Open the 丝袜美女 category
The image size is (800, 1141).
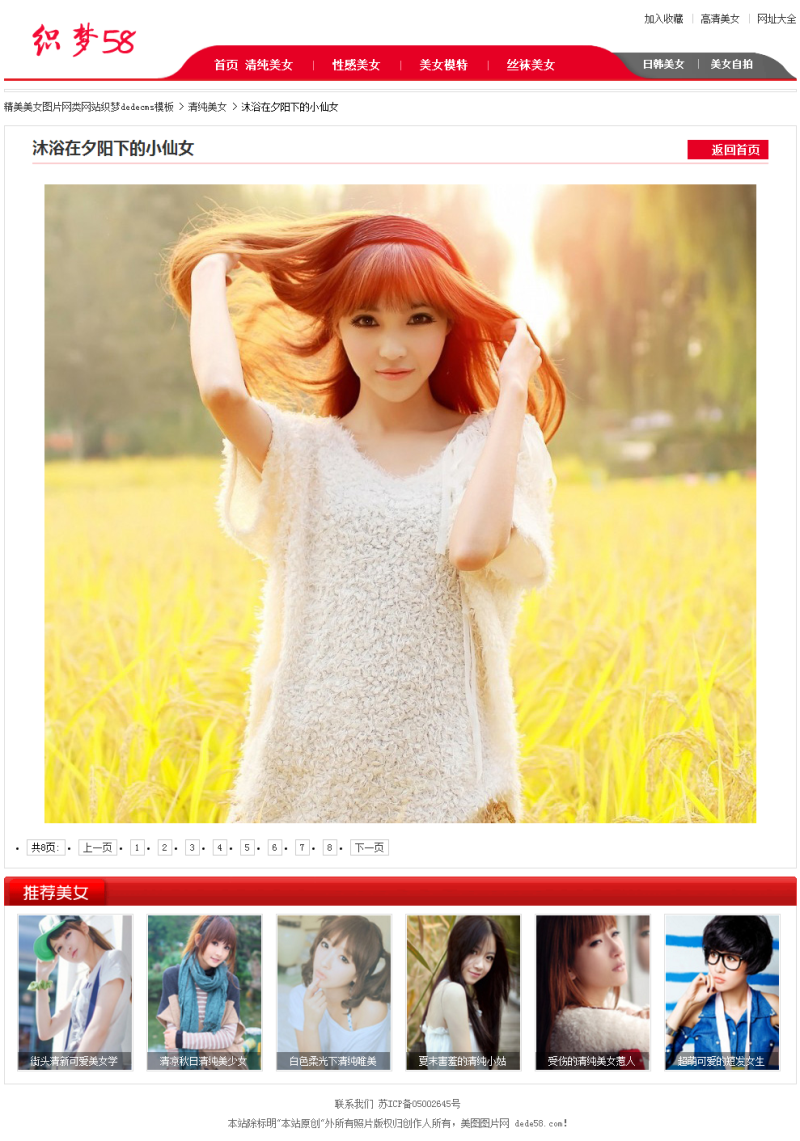pyautogui.click(x=530, y=65)
